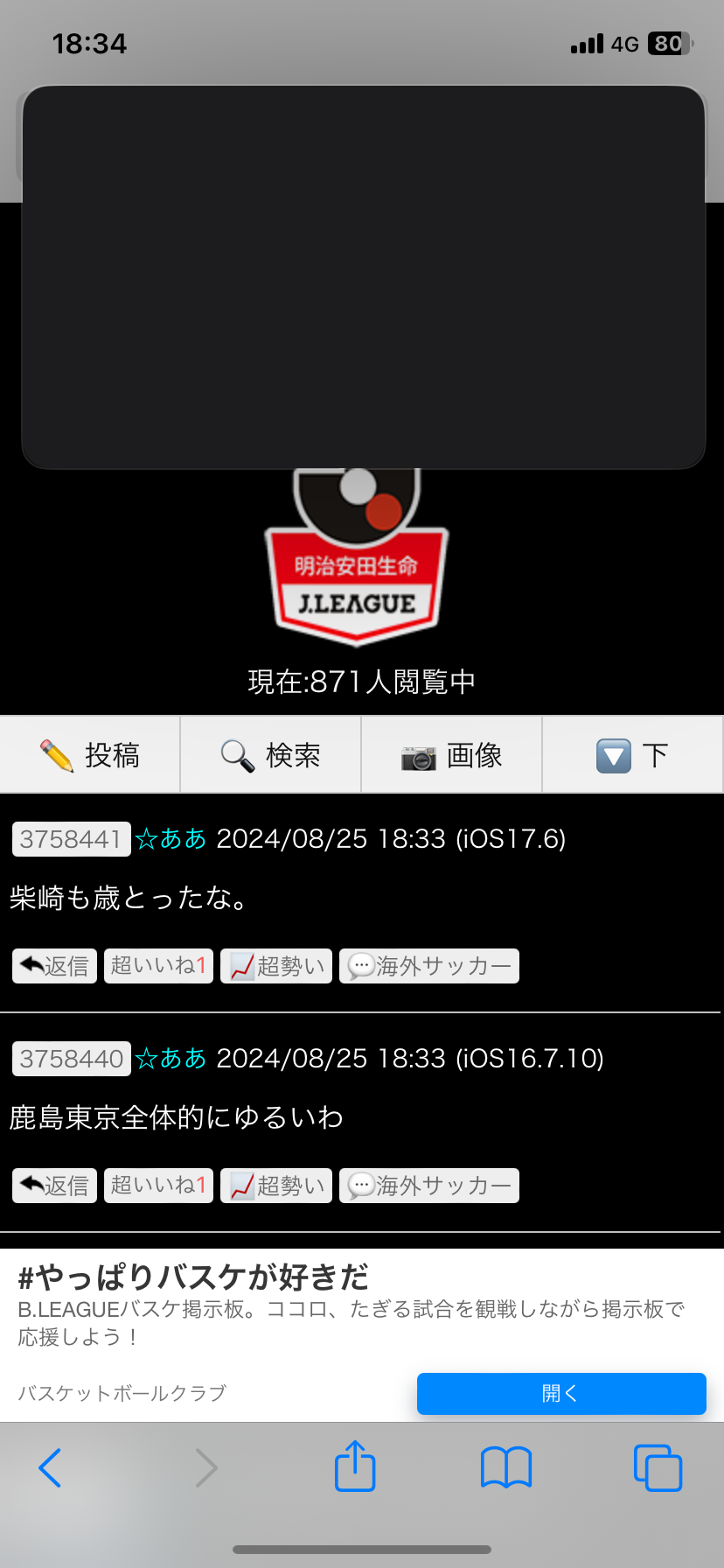Open the 検索 search button
Image resolution: width=724 pixels, height=1568 pixels.
pyautogui.click(x=270, y=755)
